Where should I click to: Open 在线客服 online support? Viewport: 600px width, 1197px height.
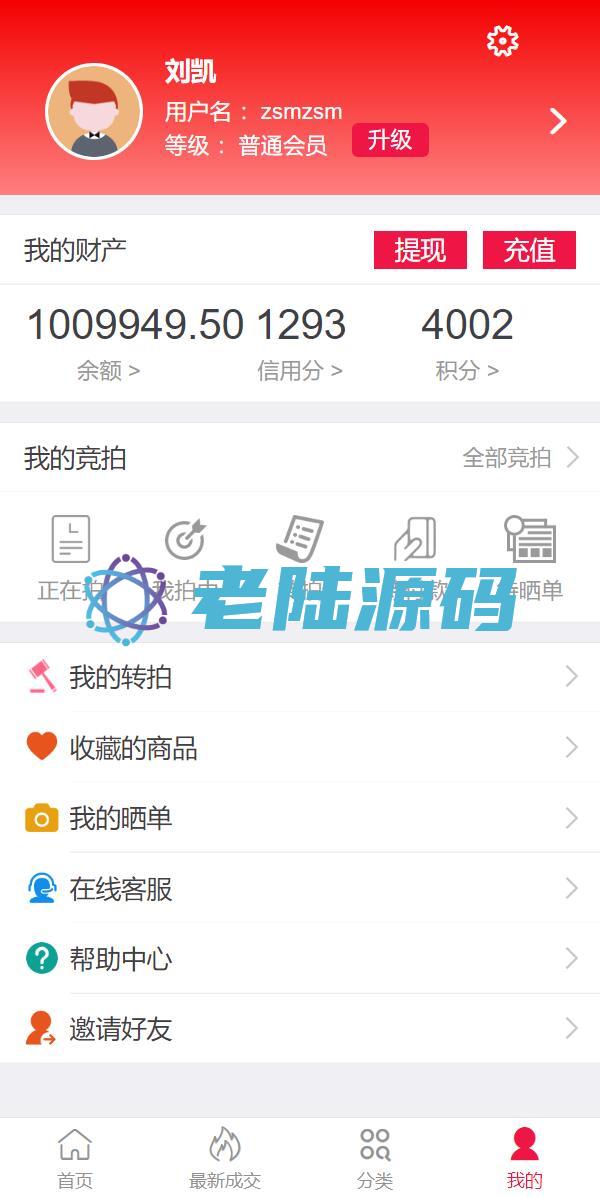[300, 889]
